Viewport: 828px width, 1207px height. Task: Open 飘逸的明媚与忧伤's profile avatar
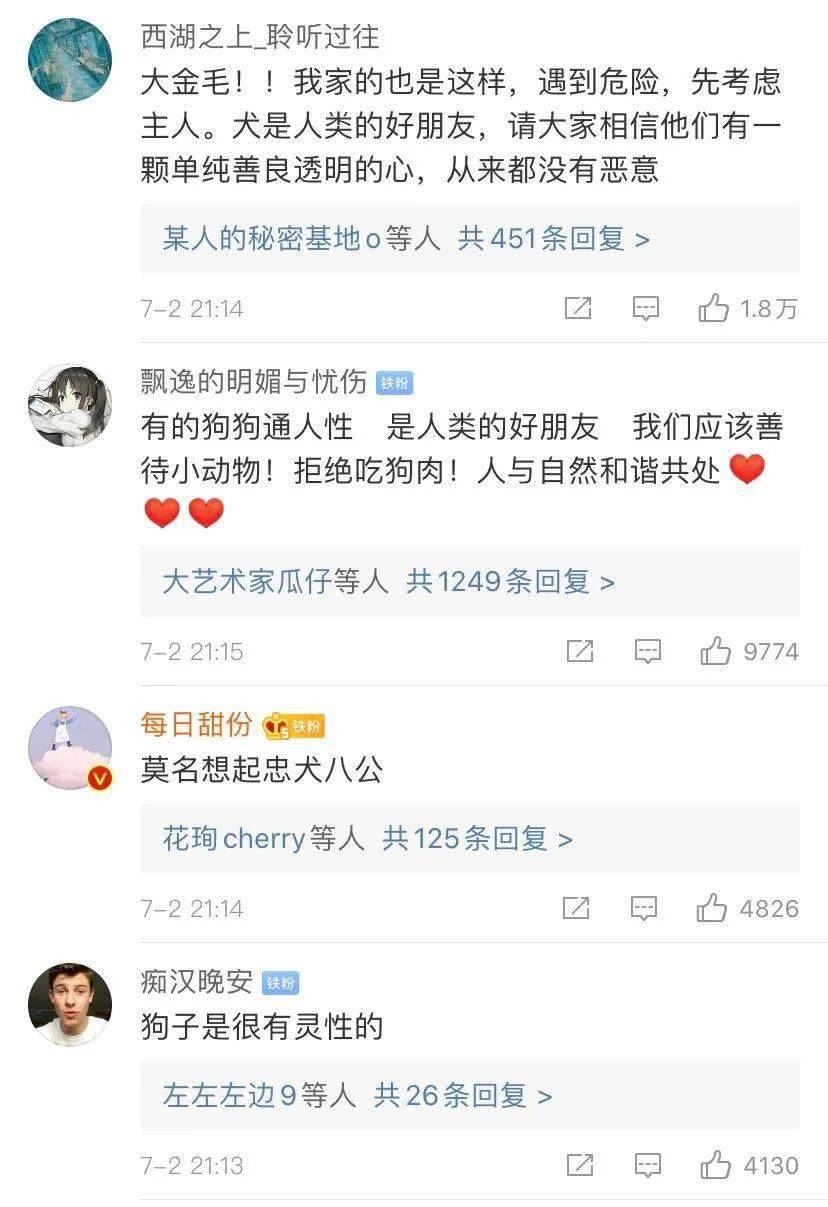pos(69,405)
